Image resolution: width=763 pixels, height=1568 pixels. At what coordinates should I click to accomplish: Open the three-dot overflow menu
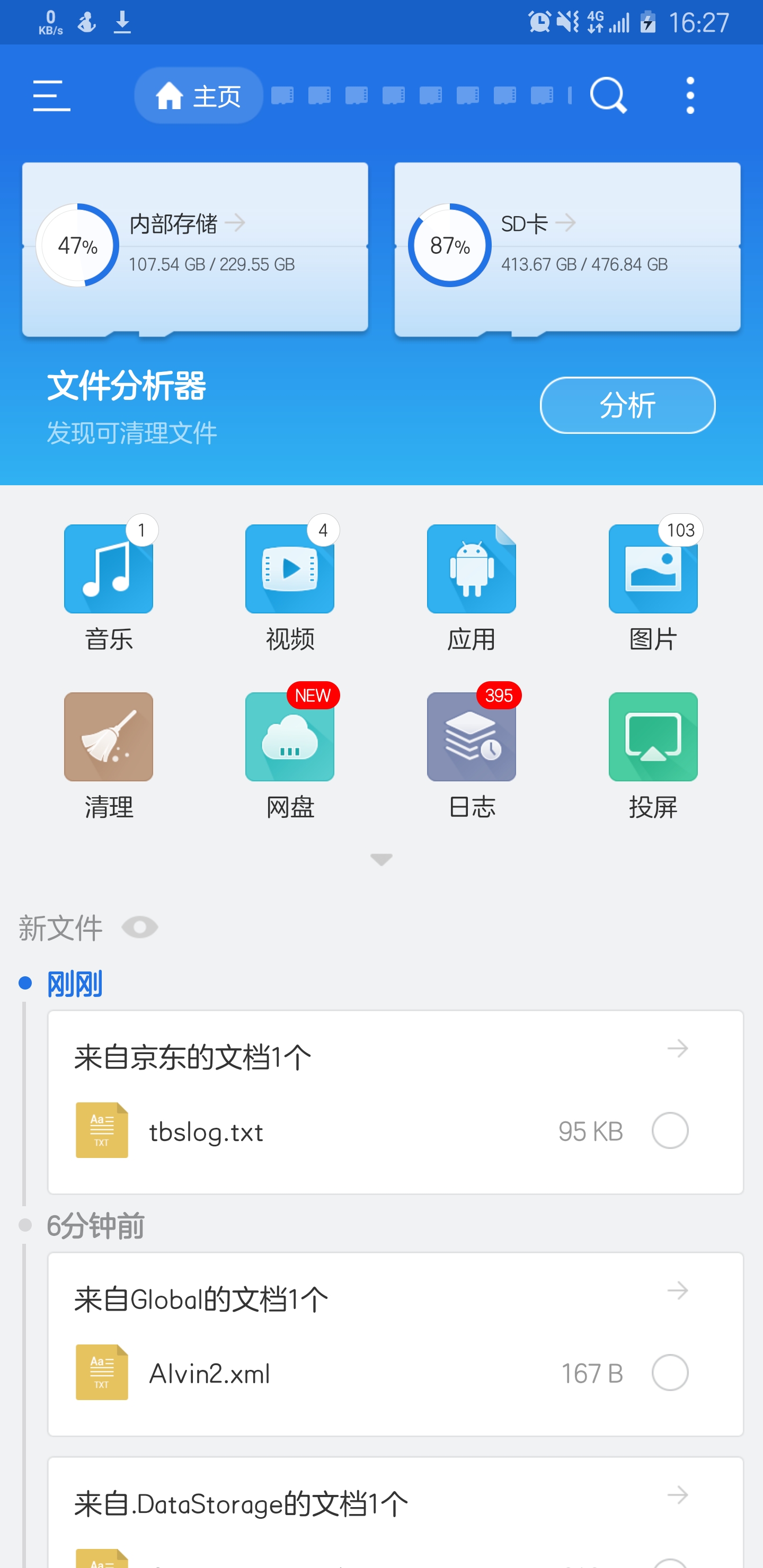(690, 95)
